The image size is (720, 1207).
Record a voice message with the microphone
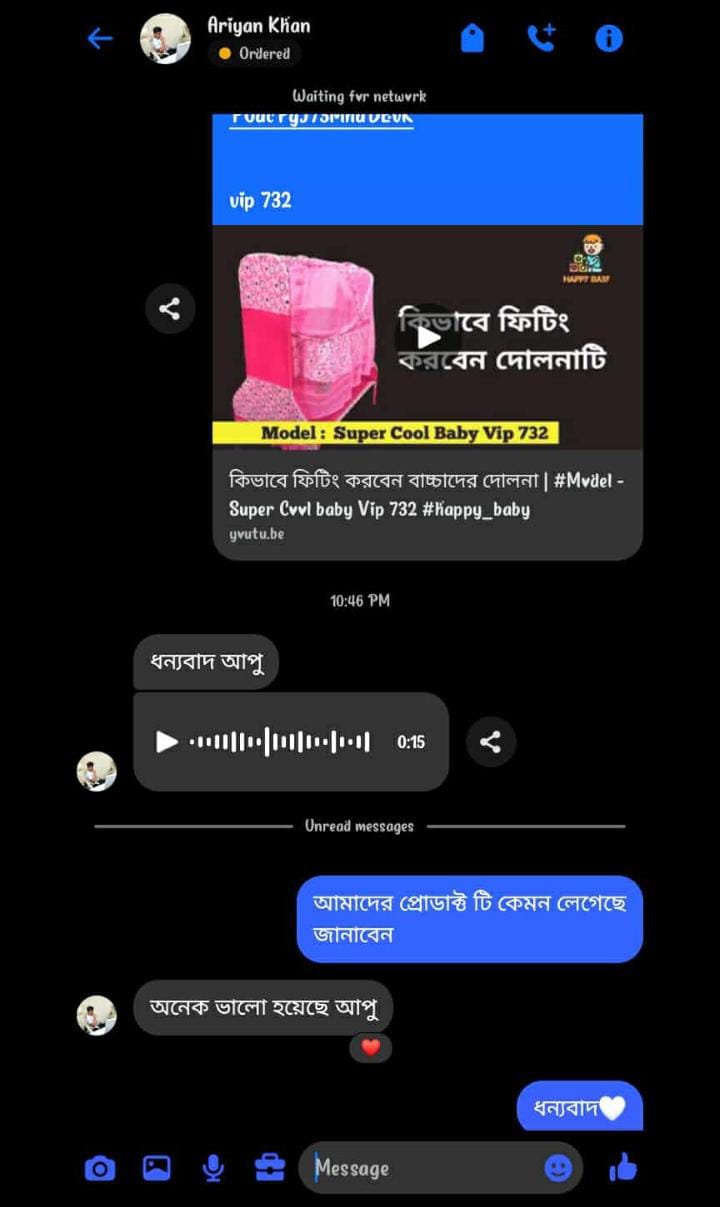[213, 1168]
